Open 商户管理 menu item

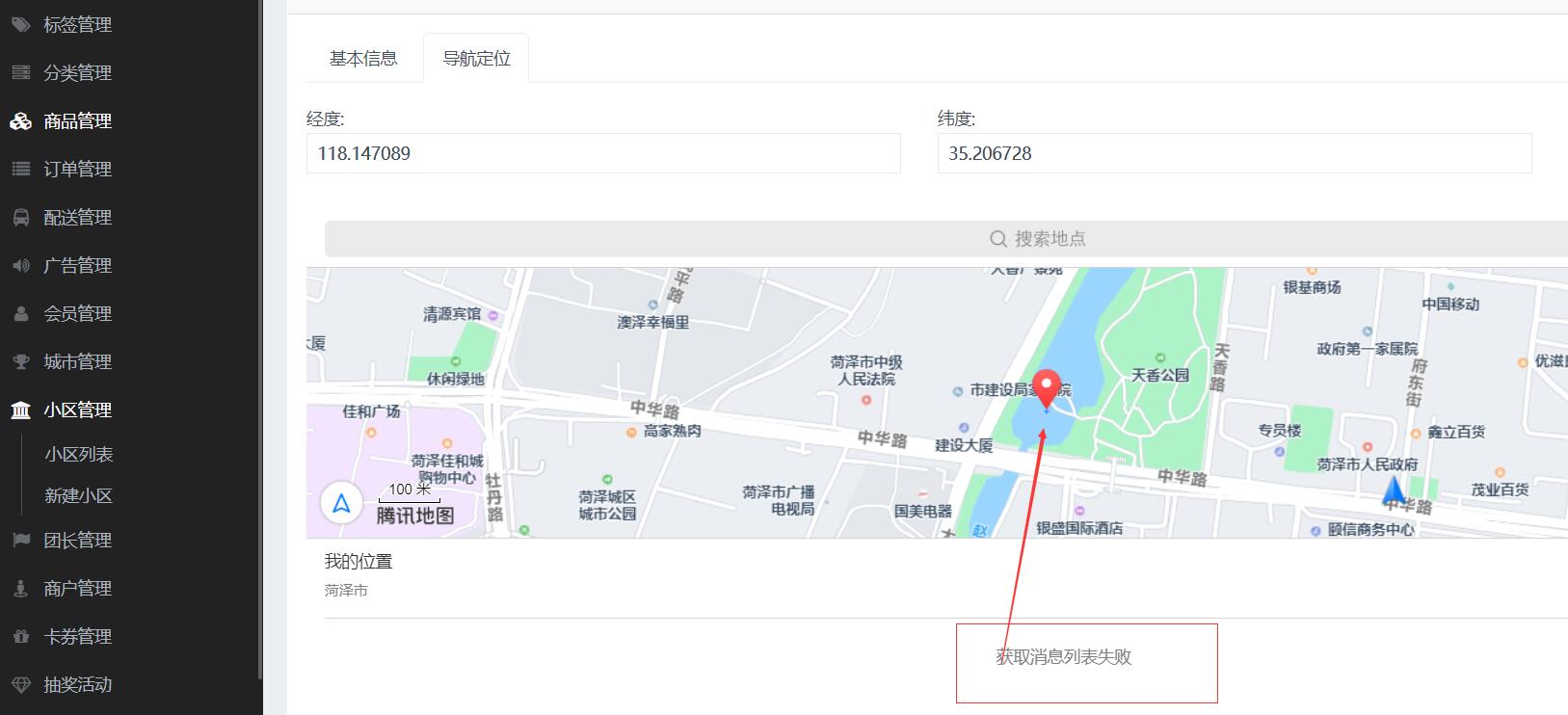(77, 589)
